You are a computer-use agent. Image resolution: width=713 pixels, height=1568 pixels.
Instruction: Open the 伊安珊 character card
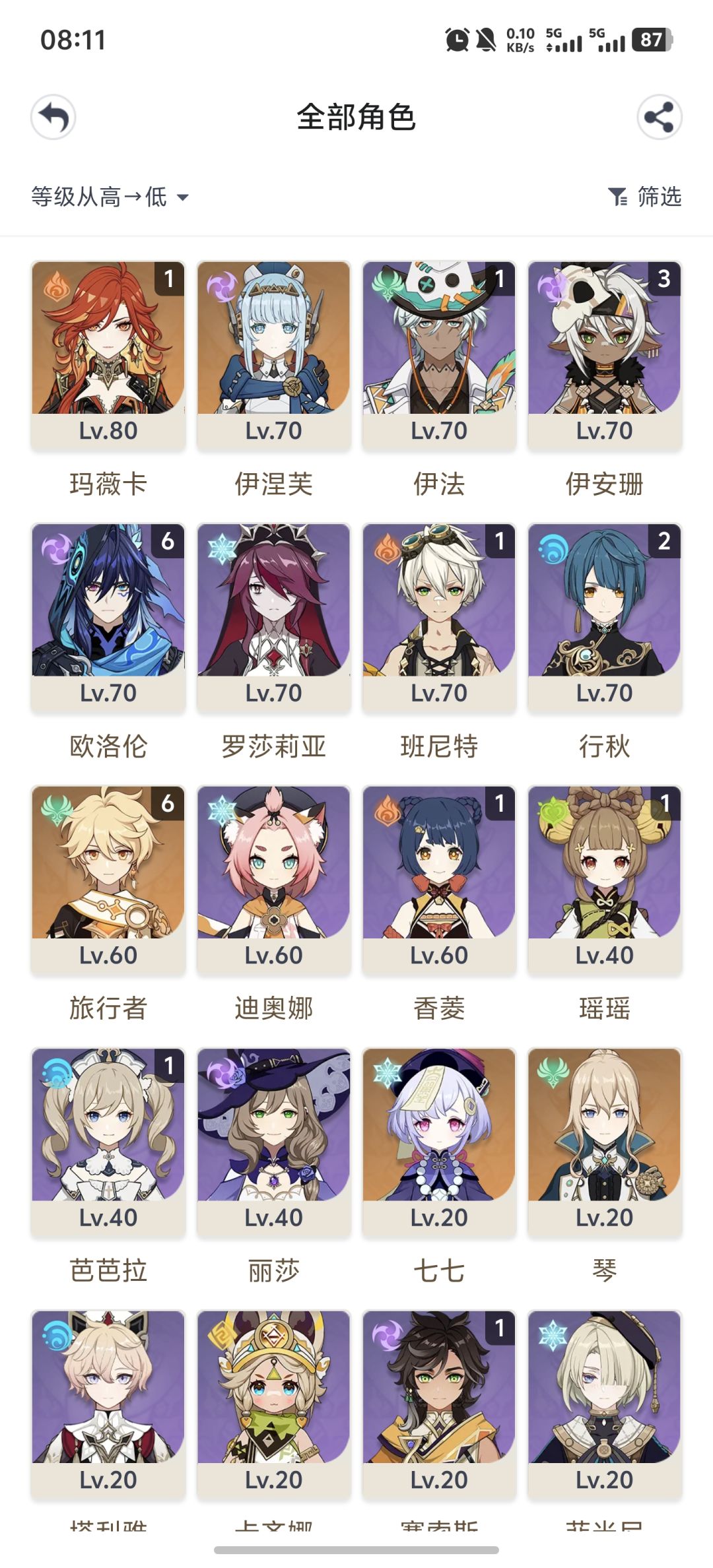coord(605,356)
